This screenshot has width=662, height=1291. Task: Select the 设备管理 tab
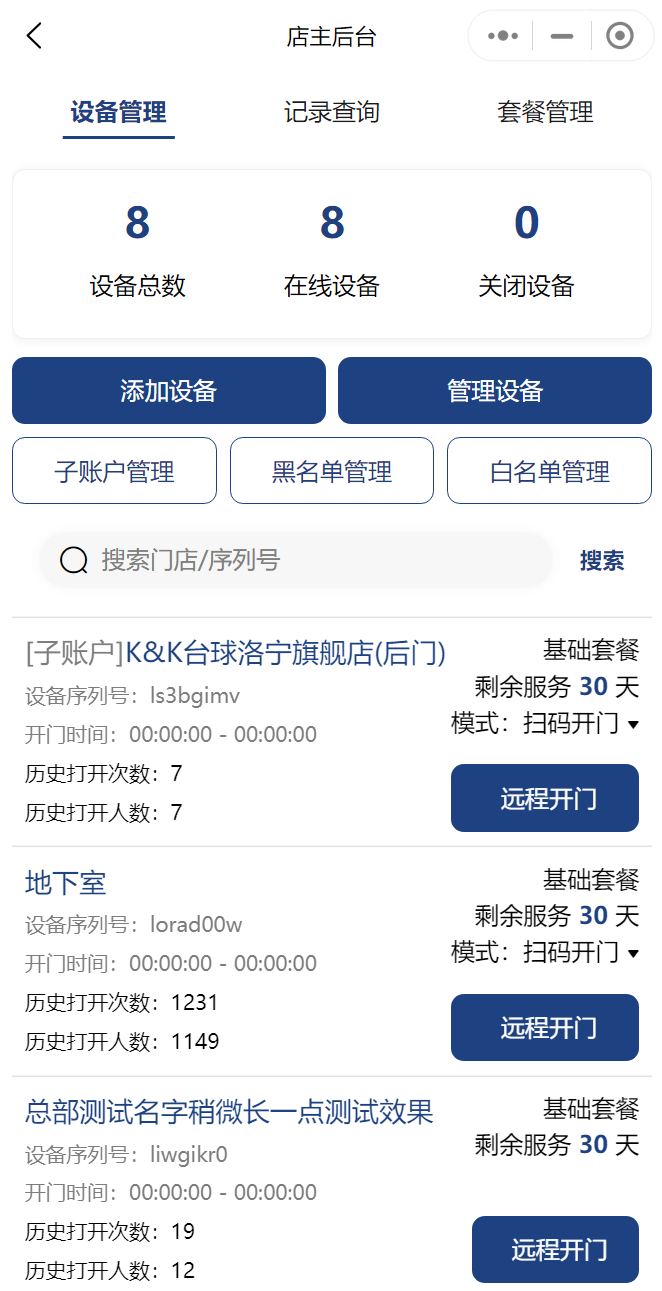click(118, 112)
